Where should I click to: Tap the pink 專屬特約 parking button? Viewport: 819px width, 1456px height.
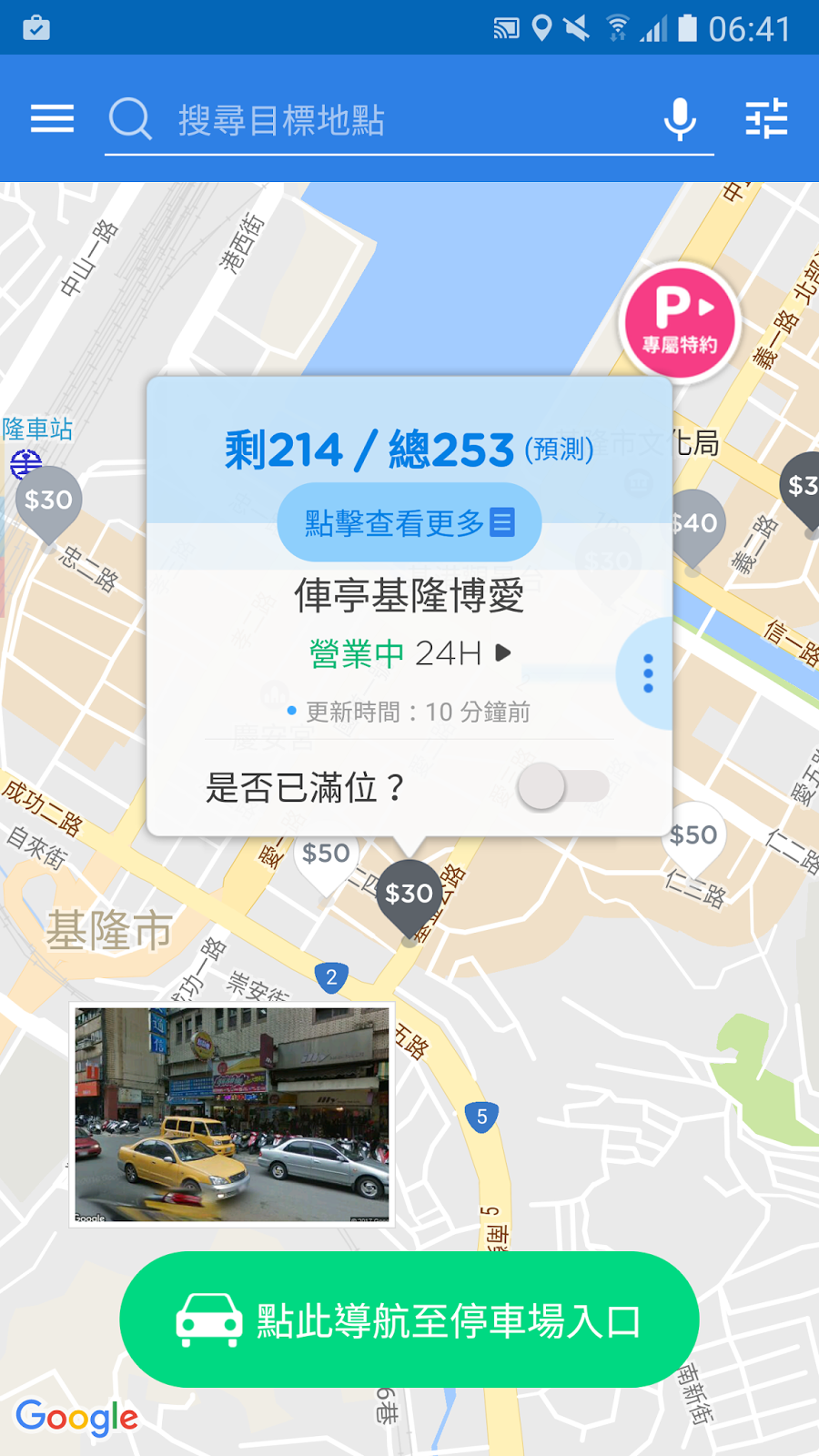pyautogui.click(x=680, y=322)
